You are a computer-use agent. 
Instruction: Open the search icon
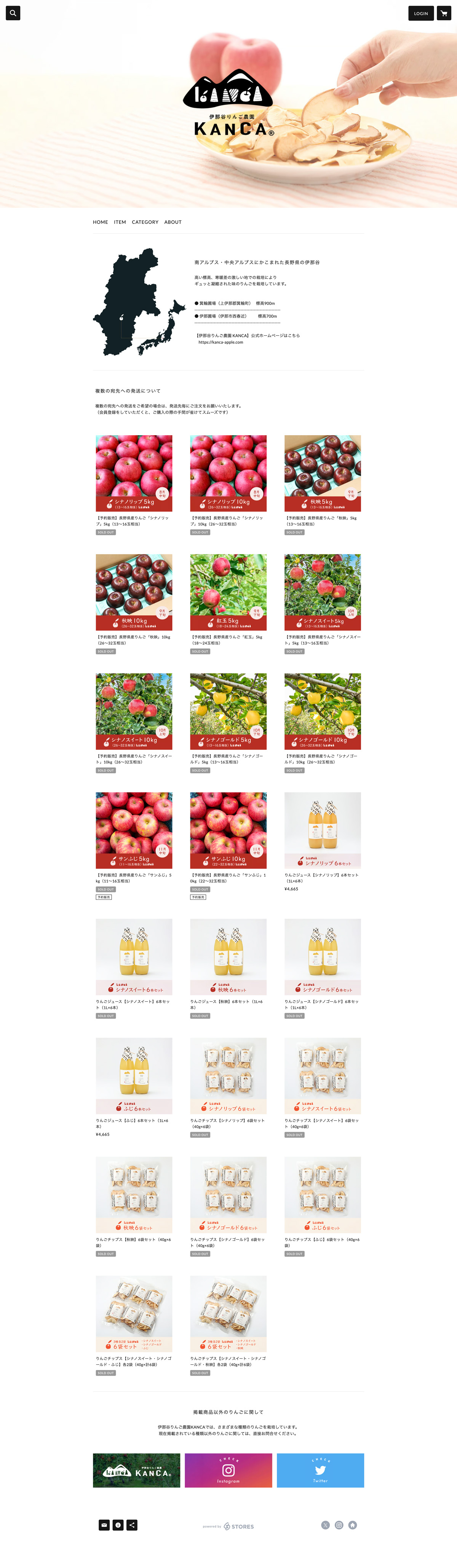click(13, 13)
